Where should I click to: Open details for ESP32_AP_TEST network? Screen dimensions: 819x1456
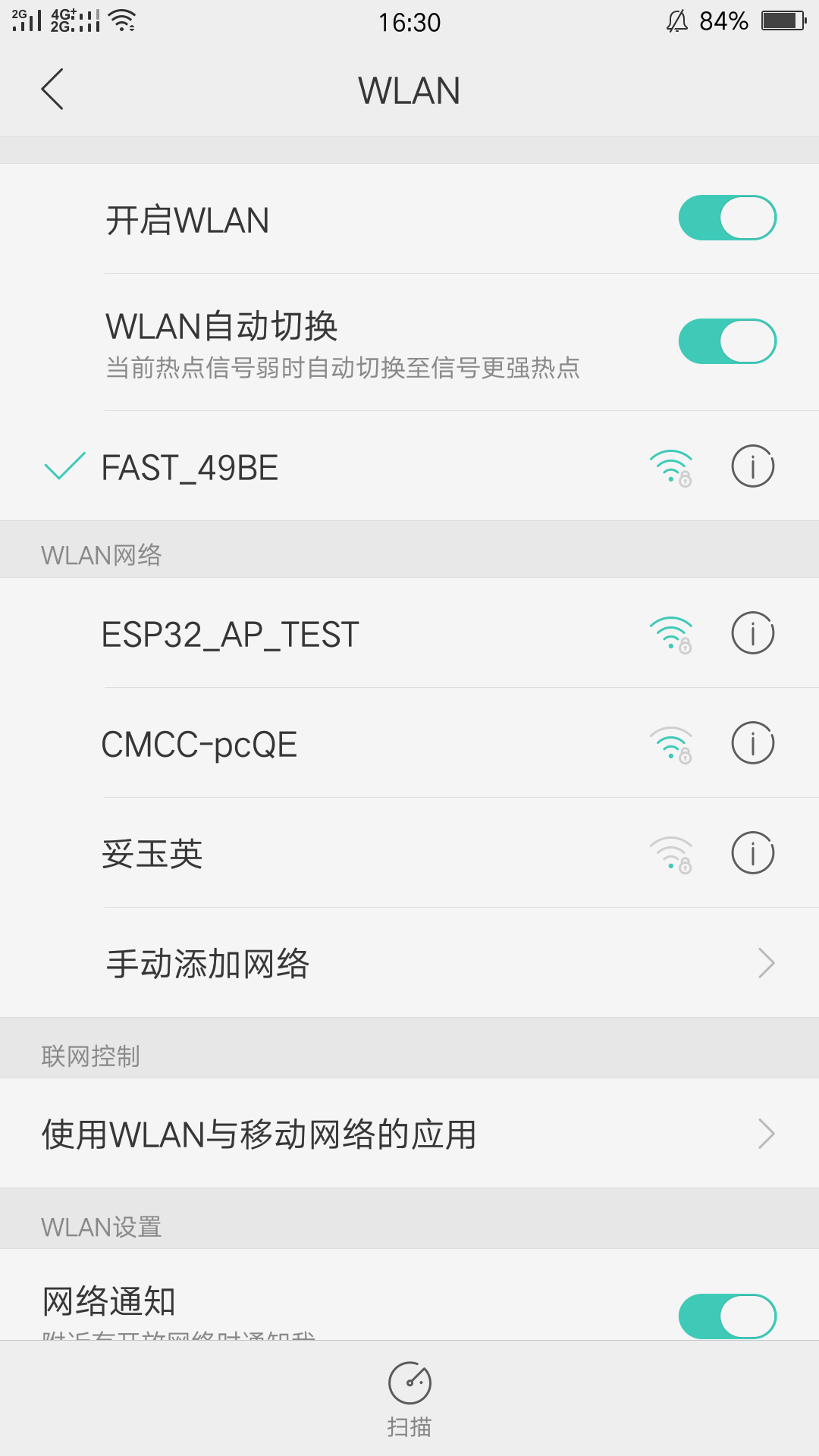click(752, 634)
